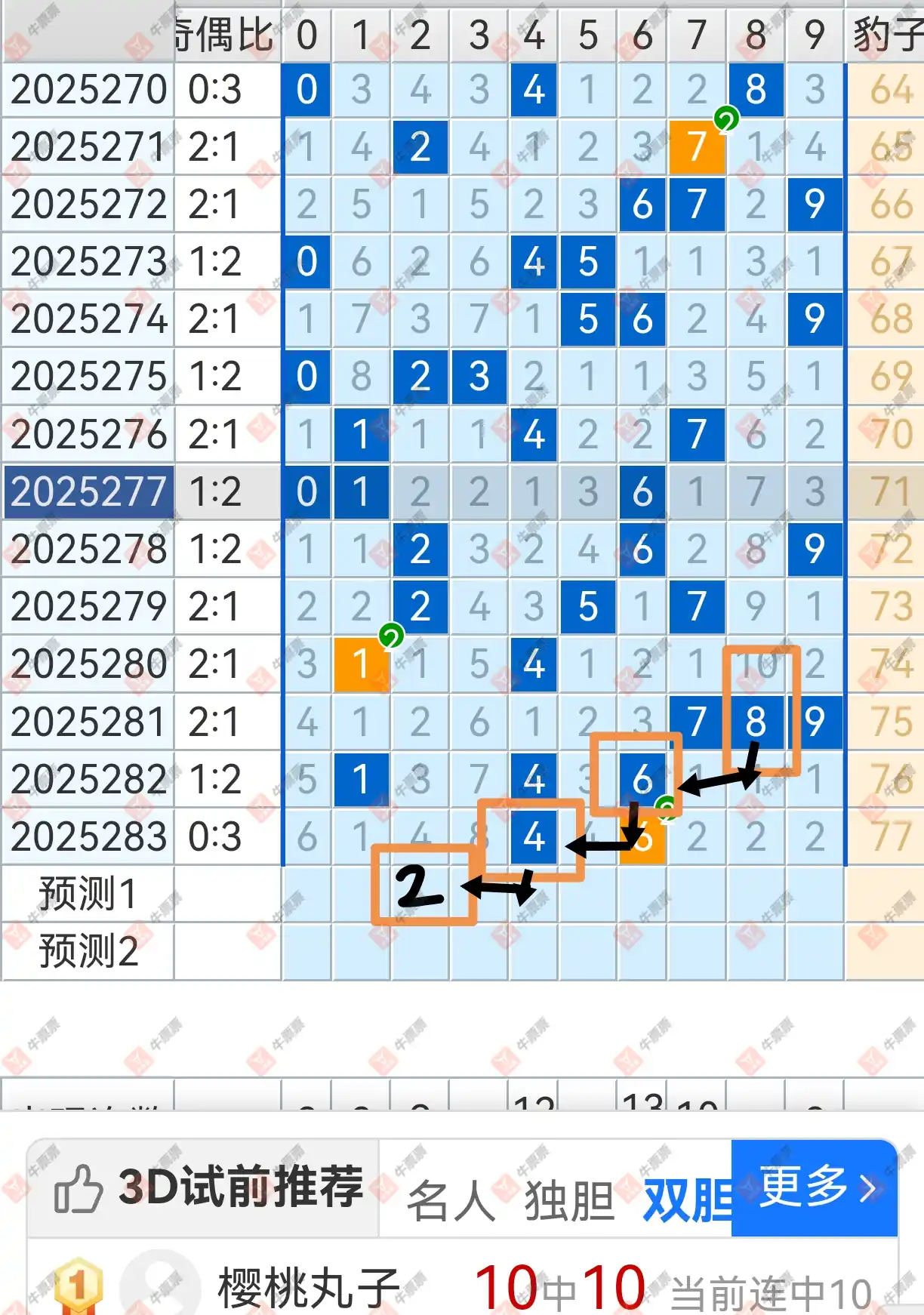Click the green badge next to the orange 6 cell
The image size is (924, 1315).
(665, 808)
